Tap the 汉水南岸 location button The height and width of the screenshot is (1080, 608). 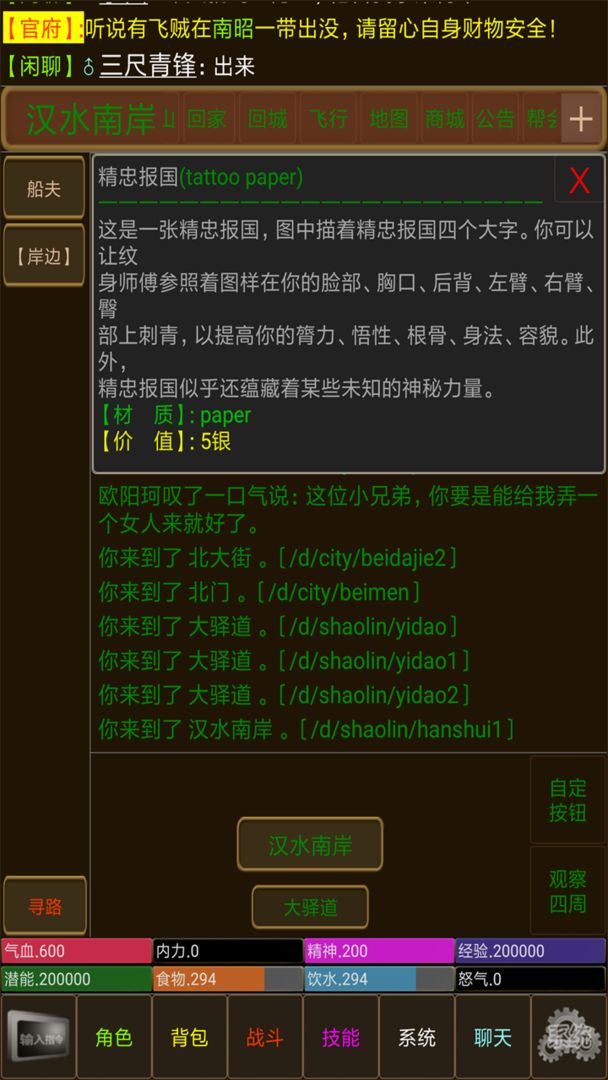point(310,845)
